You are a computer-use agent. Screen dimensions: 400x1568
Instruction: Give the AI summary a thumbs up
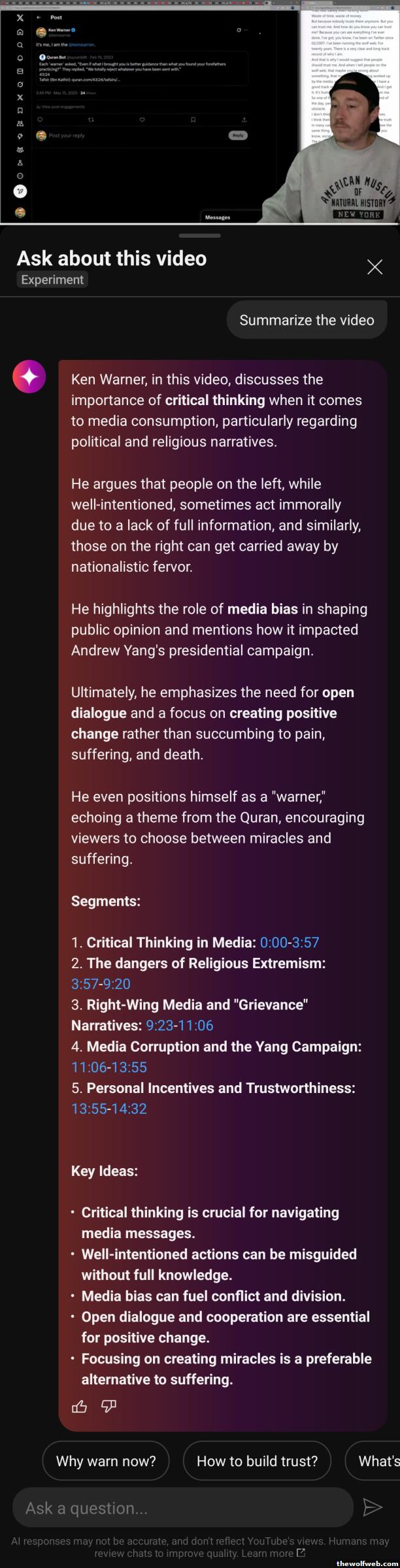[80, 1406]
